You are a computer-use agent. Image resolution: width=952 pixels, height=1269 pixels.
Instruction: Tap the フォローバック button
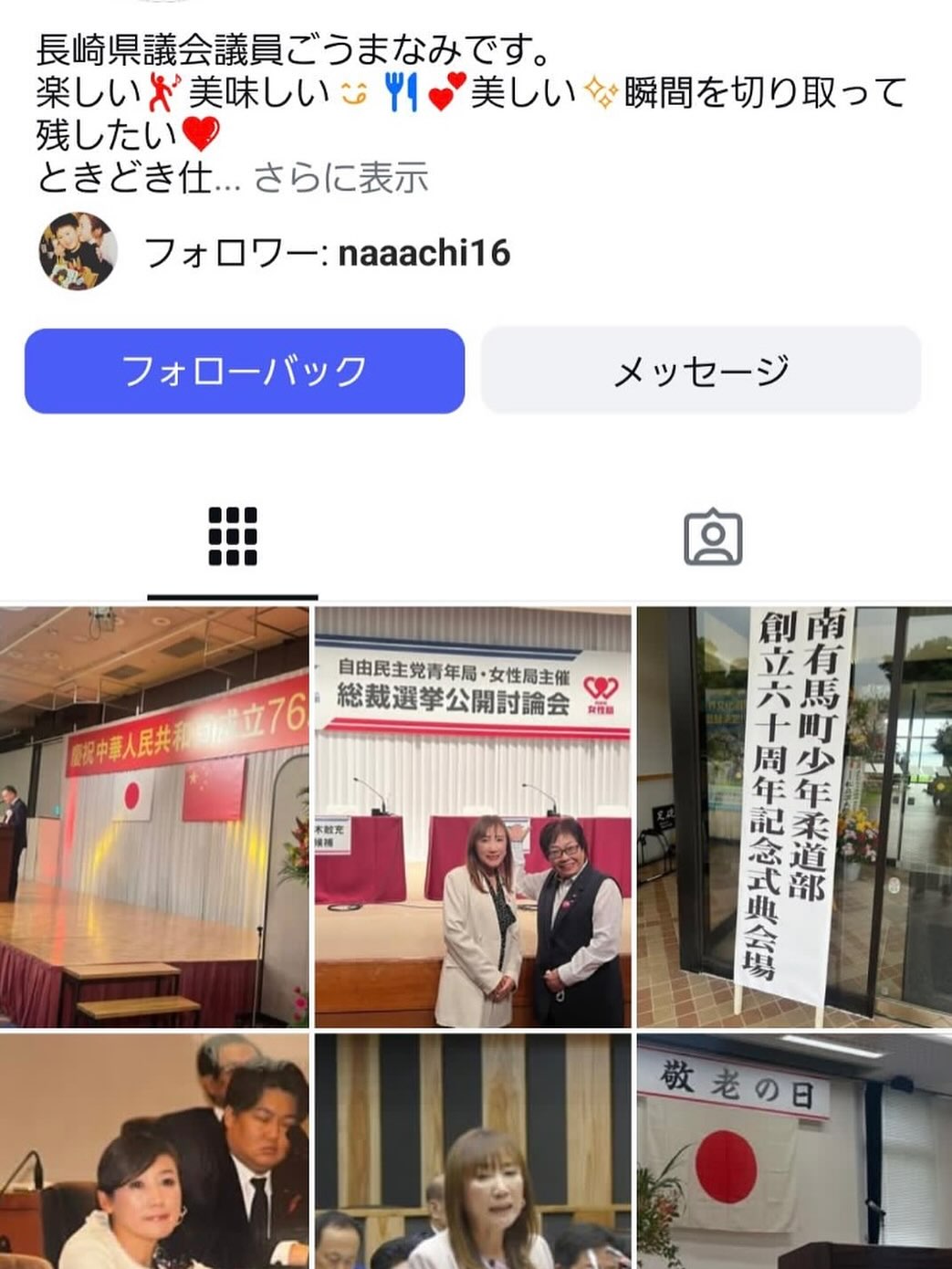[245, 372]
